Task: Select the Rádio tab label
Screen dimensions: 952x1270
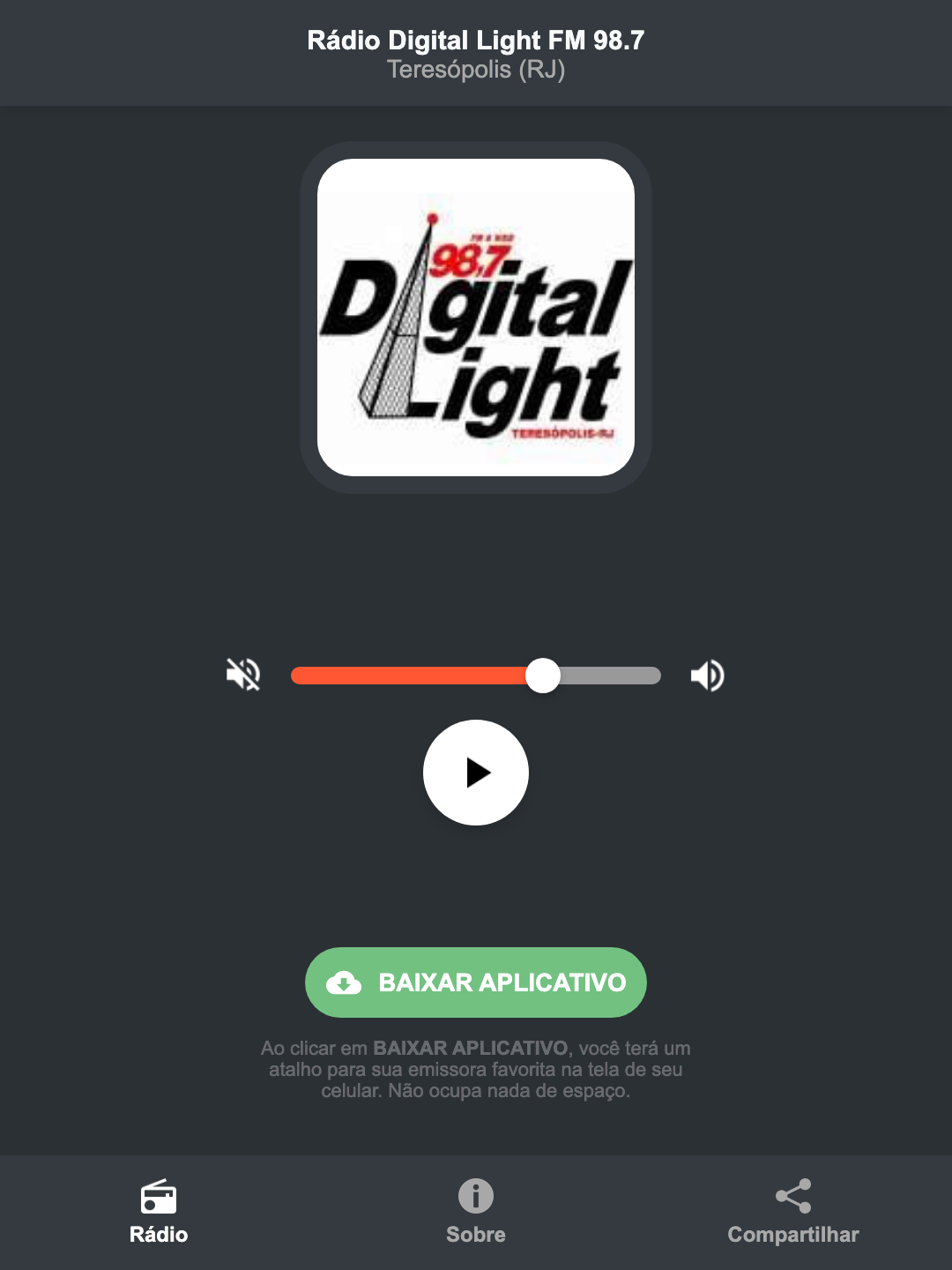Action: tap(159, 1235)
